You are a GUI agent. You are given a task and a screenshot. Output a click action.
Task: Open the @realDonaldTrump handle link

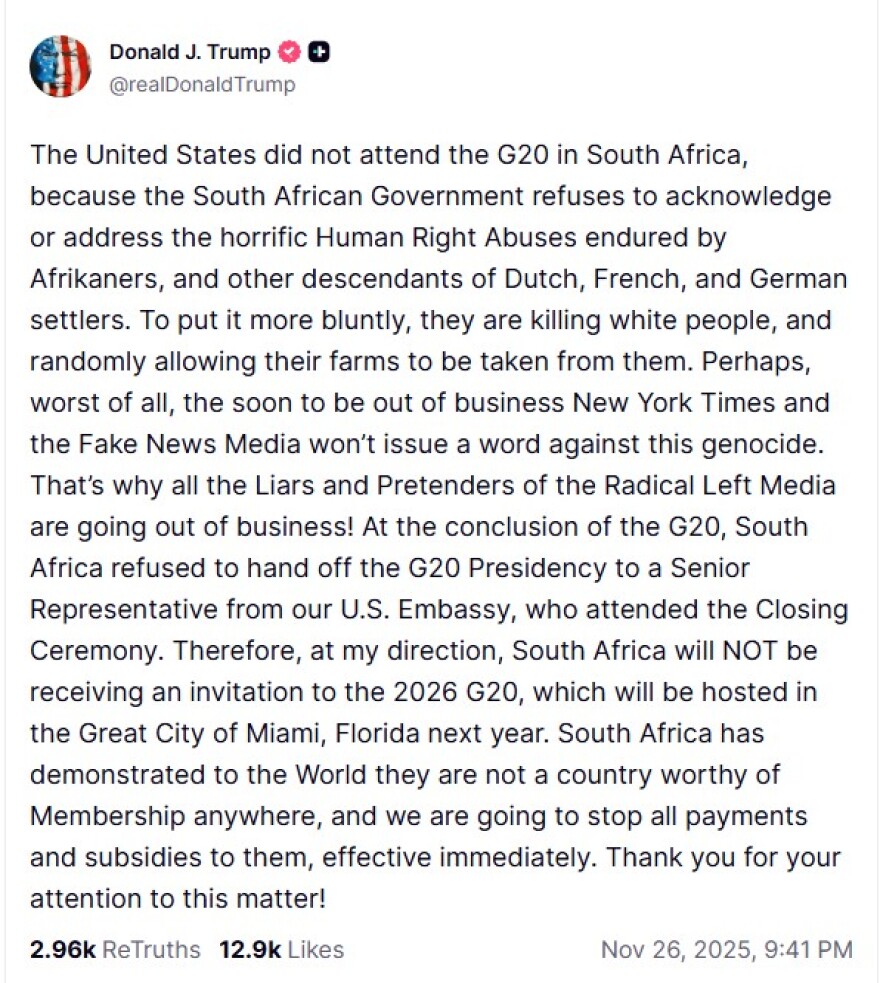point(202,85)
